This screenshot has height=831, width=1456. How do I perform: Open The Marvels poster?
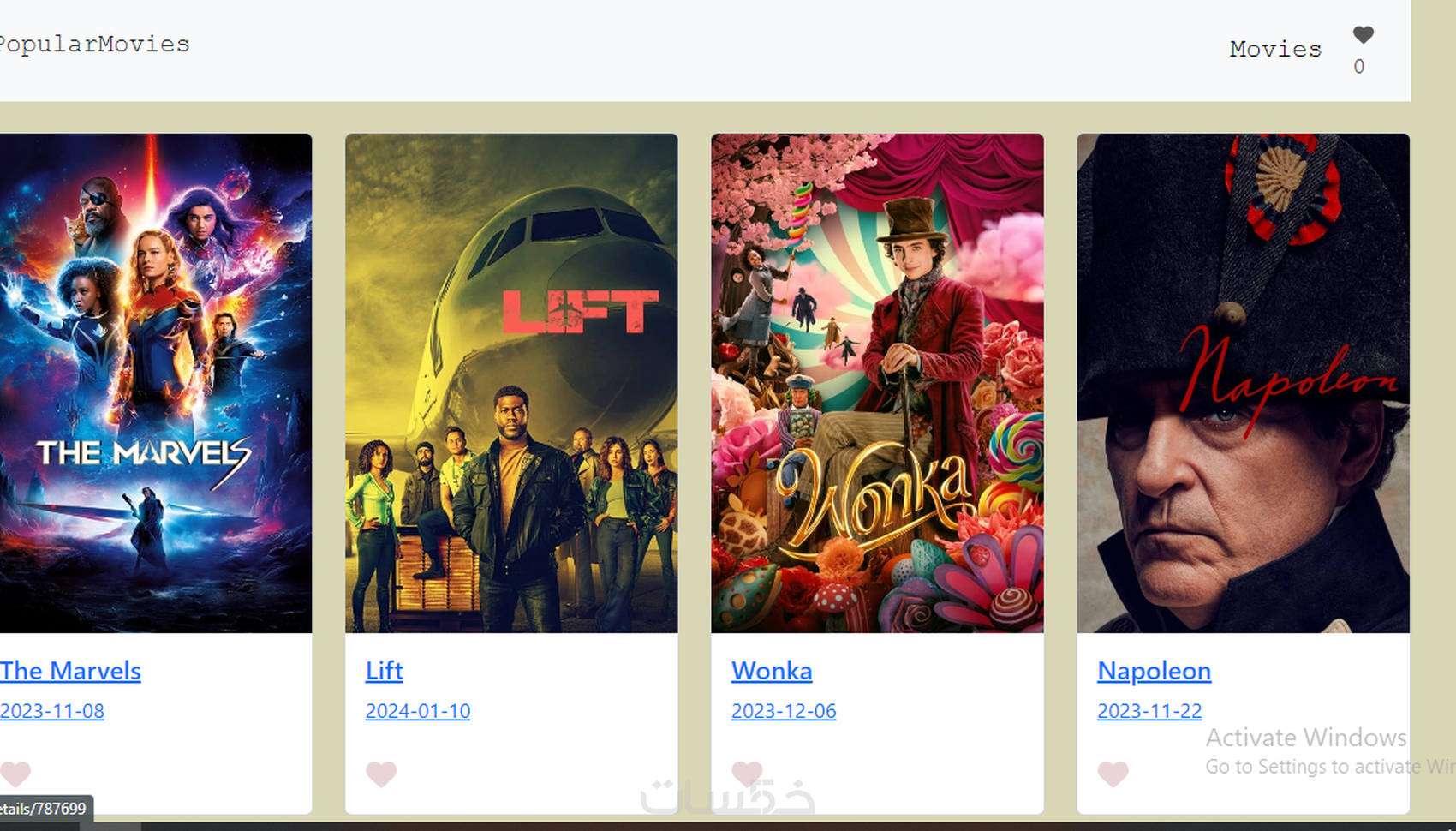click(x=155, y=382)
